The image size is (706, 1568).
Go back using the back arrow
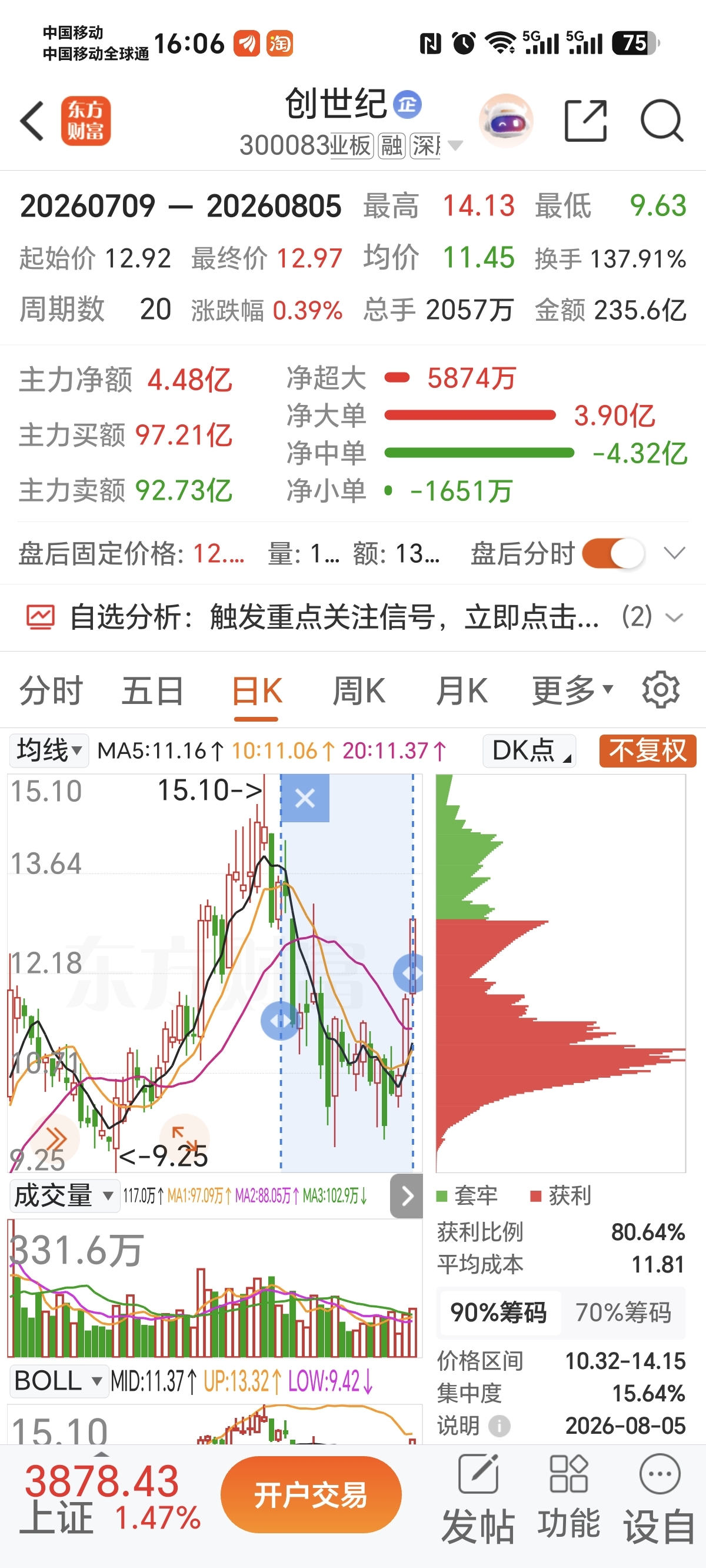pyautogui.click(x=32, y=121)
